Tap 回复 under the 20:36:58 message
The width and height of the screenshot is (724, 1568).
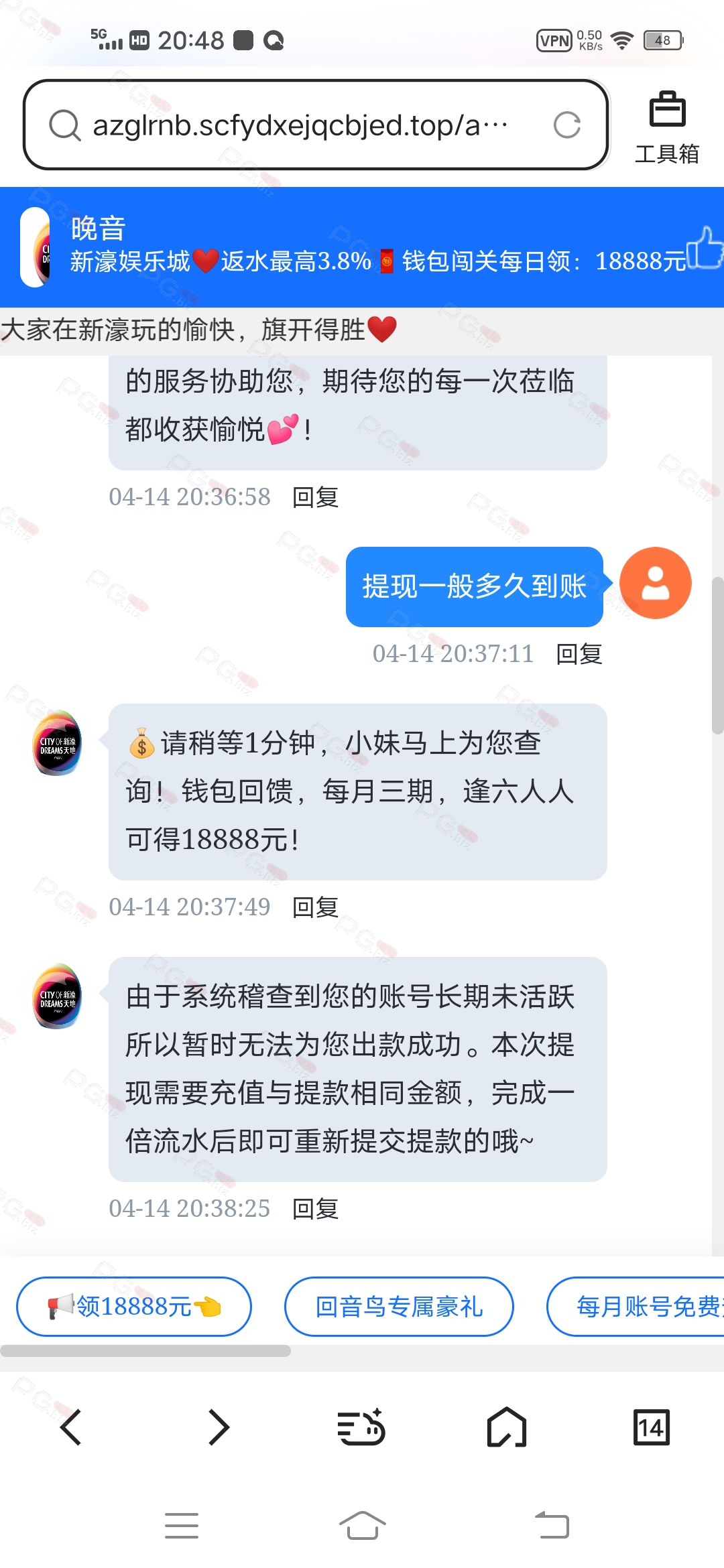(315, 497)
